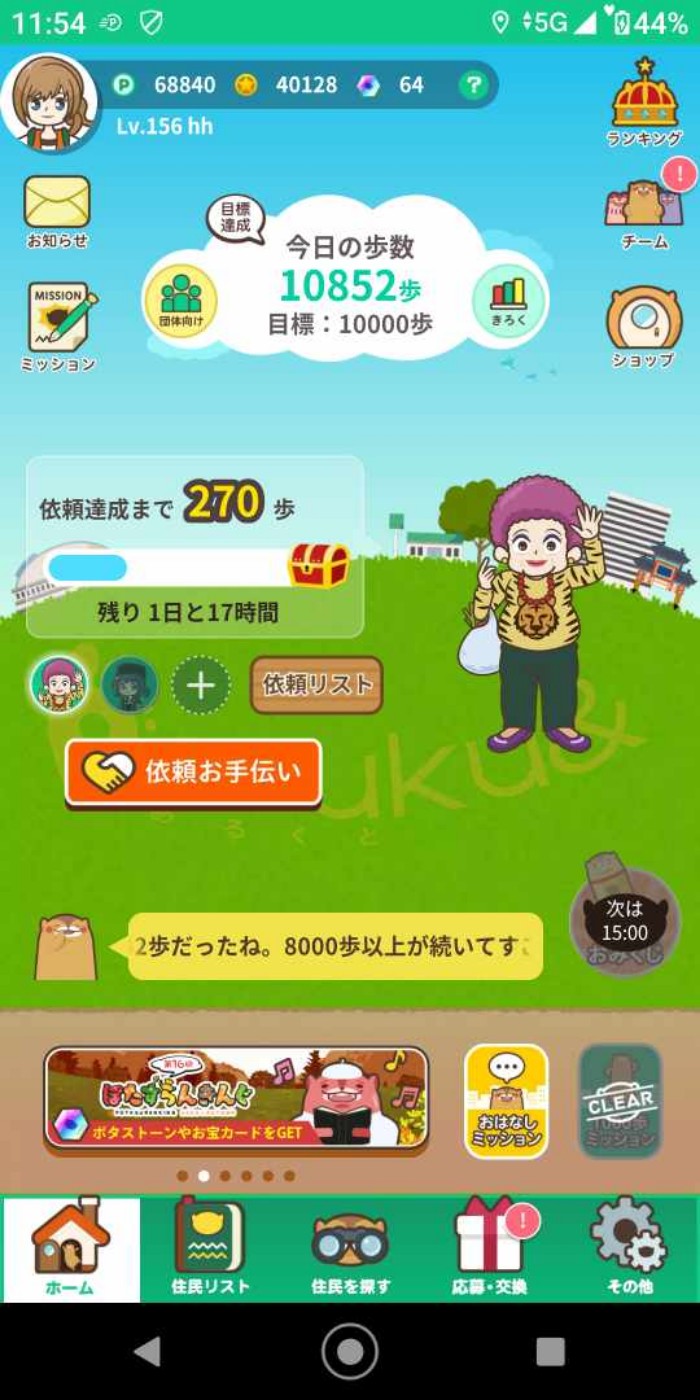
Task: Go back with the system back button
Action: [148, 1351]
